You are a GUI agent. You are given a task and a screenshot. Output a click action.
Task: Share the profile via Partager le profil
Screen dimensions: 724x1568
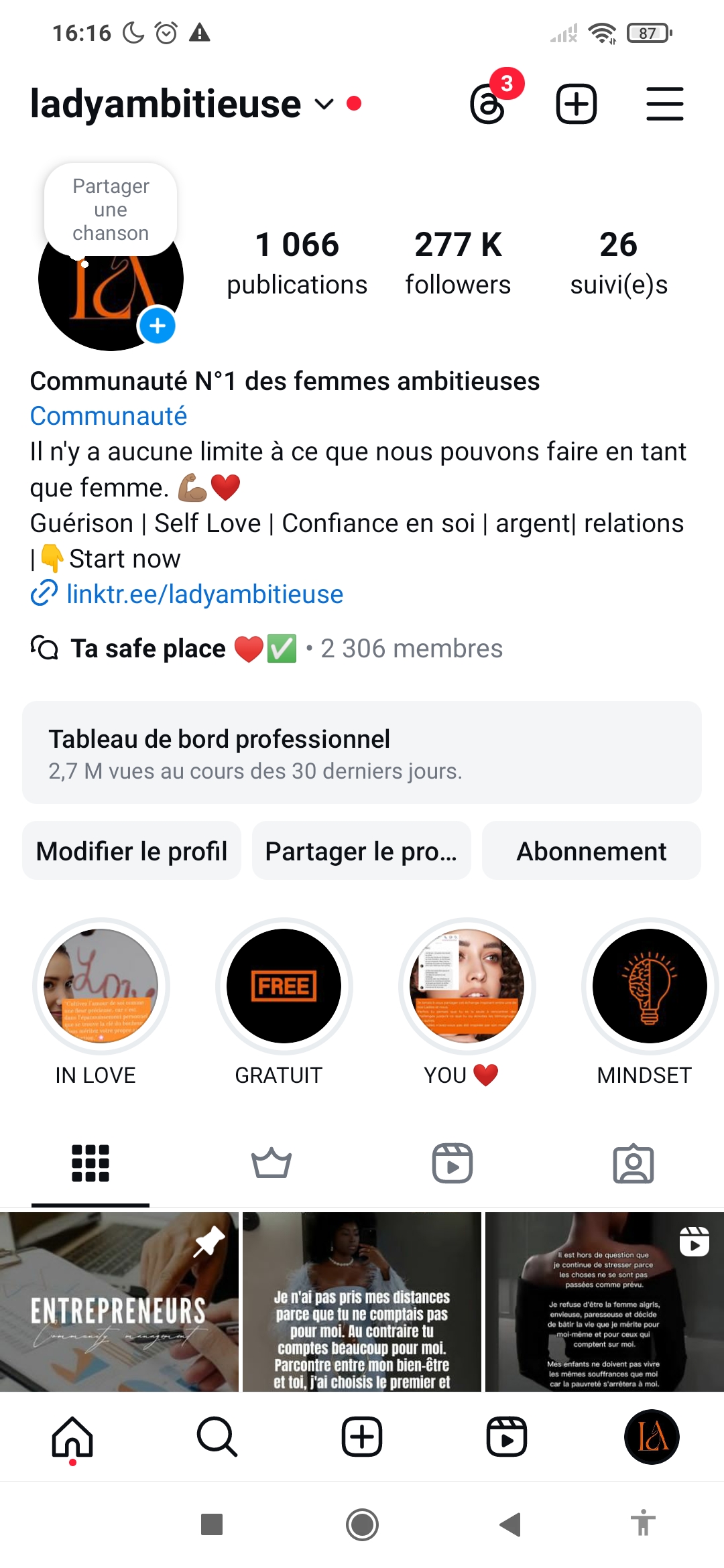[x=361, y=851]
